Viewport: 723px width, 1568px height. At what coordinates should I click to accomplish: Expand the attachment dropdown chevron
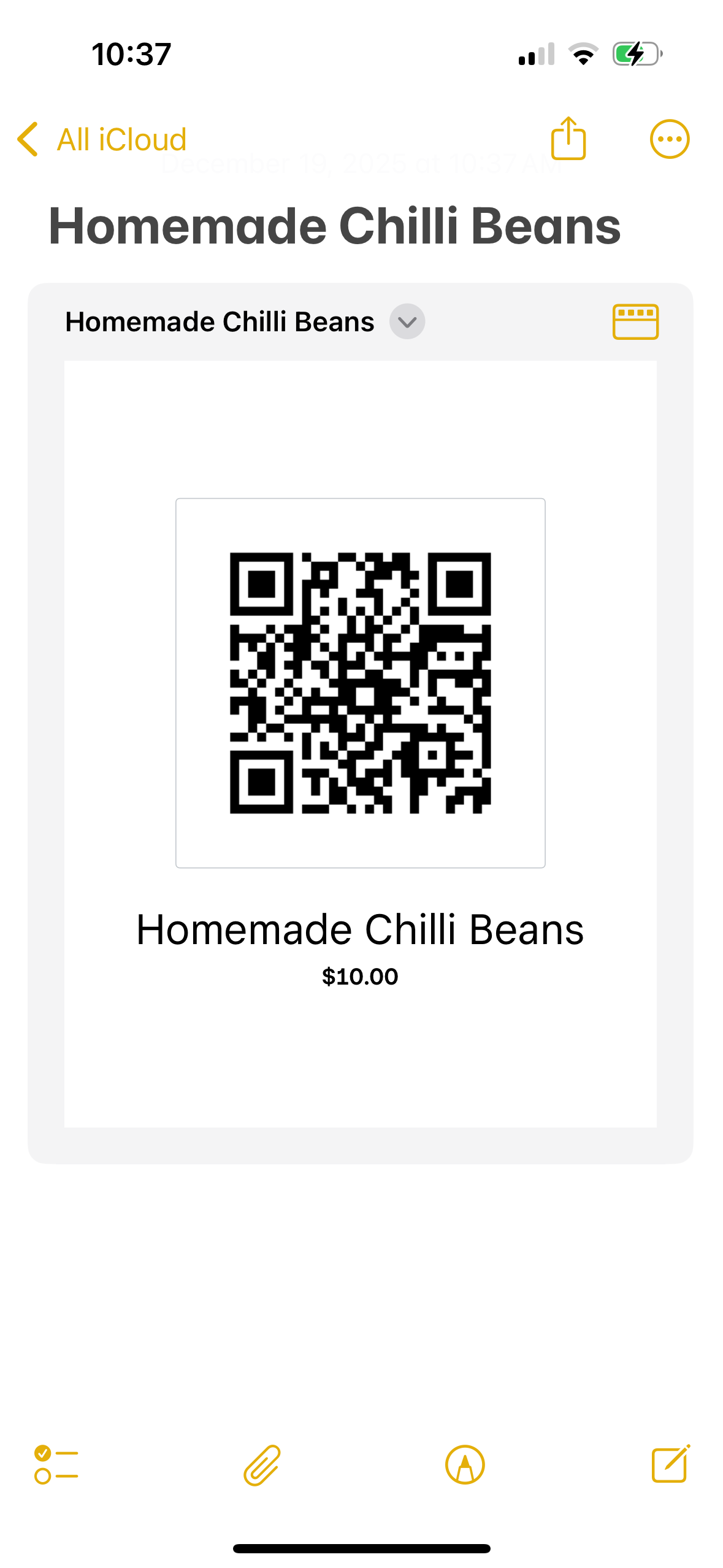(x=407, y=321)
